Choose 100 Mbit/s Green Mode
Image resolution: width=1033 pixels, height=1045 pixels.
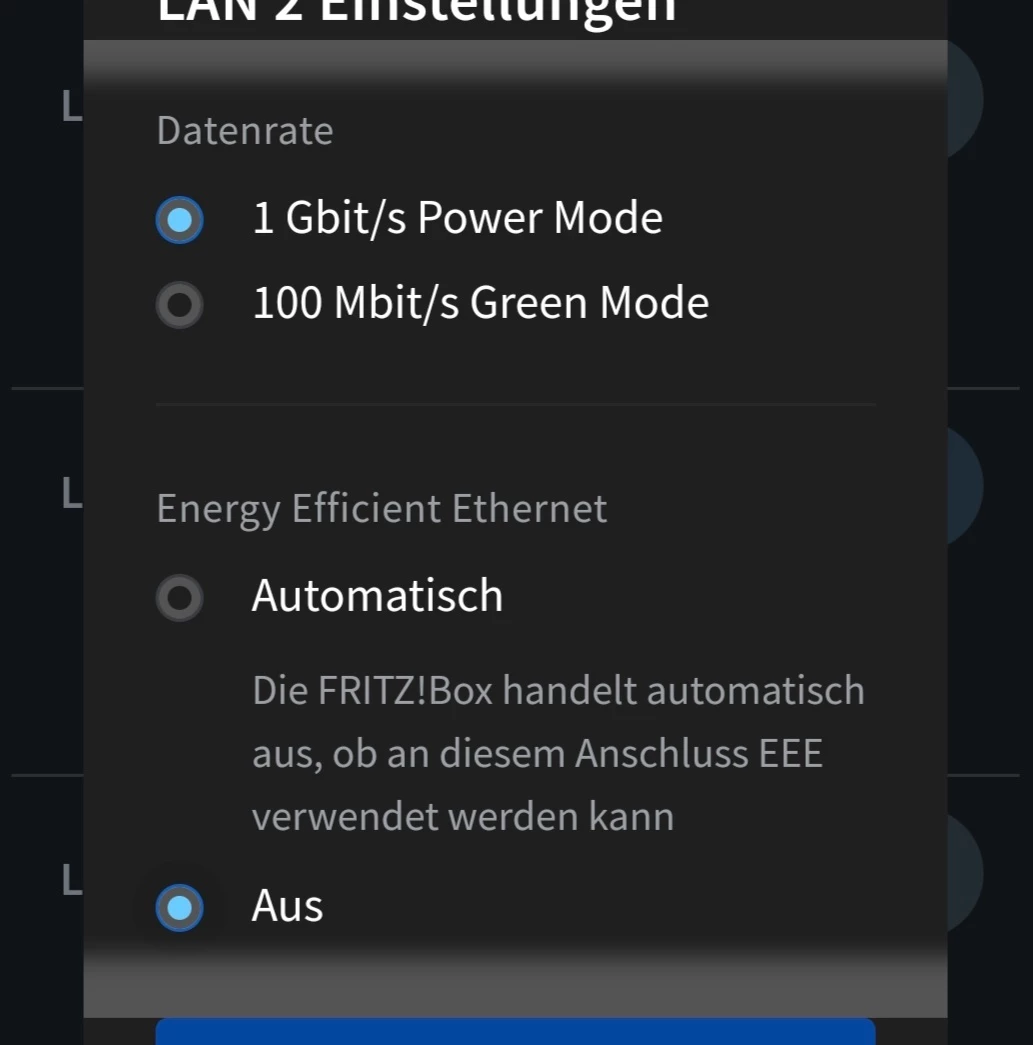pos(180,304)
